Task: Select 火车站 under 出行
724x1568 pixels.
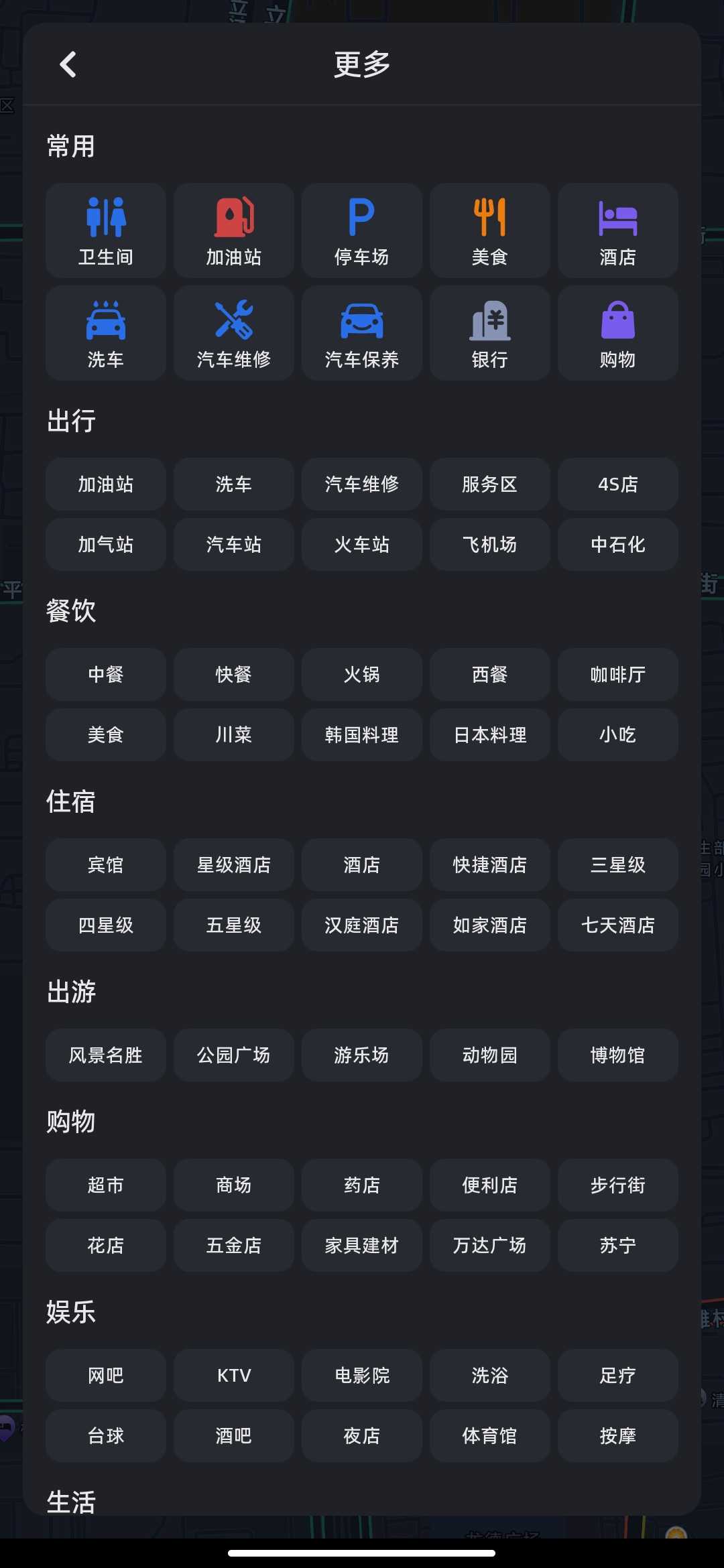Action: [x=361, y=545]
